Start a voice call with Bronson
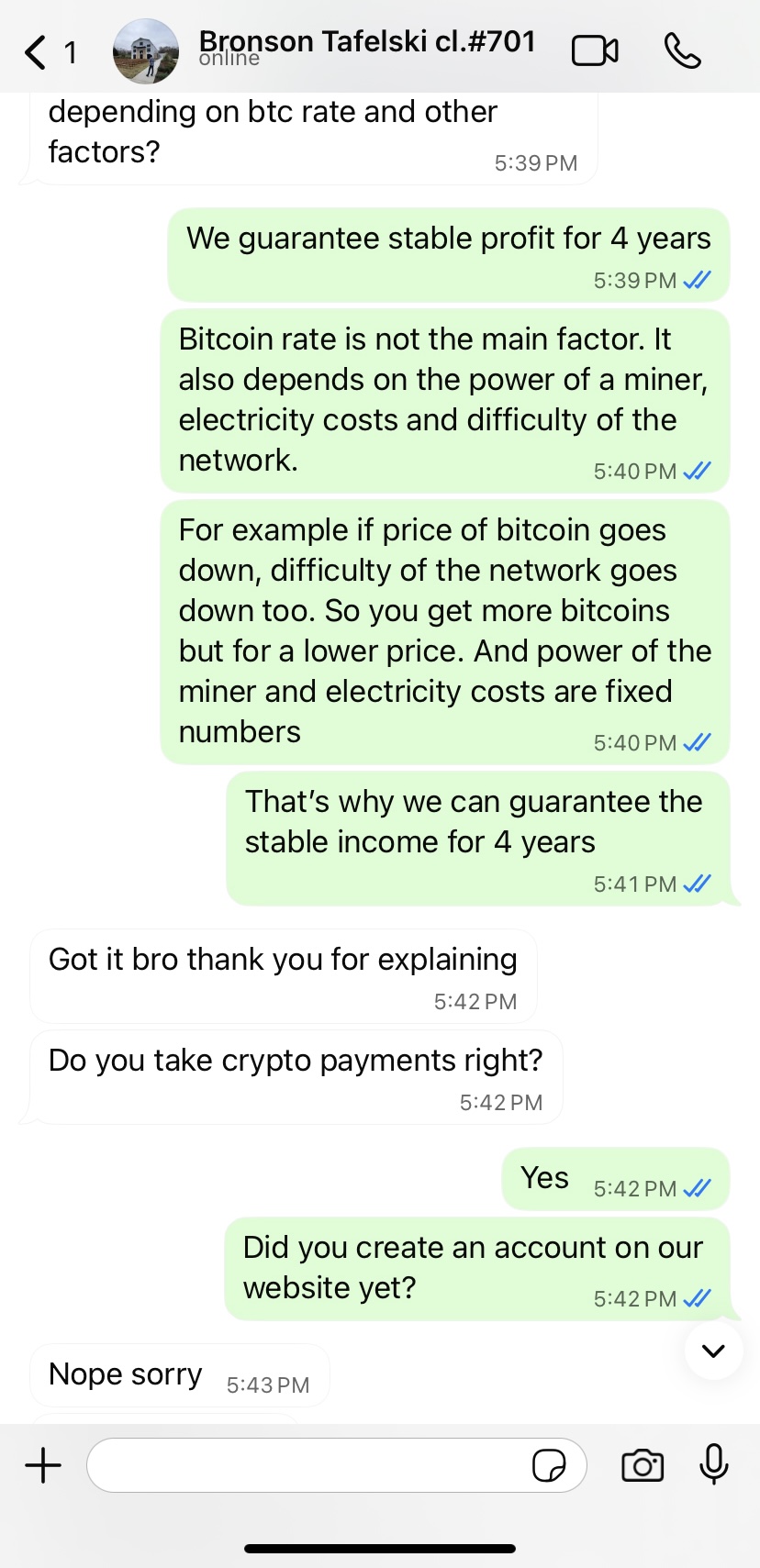 pyautogui.click(x=682, y=51)
